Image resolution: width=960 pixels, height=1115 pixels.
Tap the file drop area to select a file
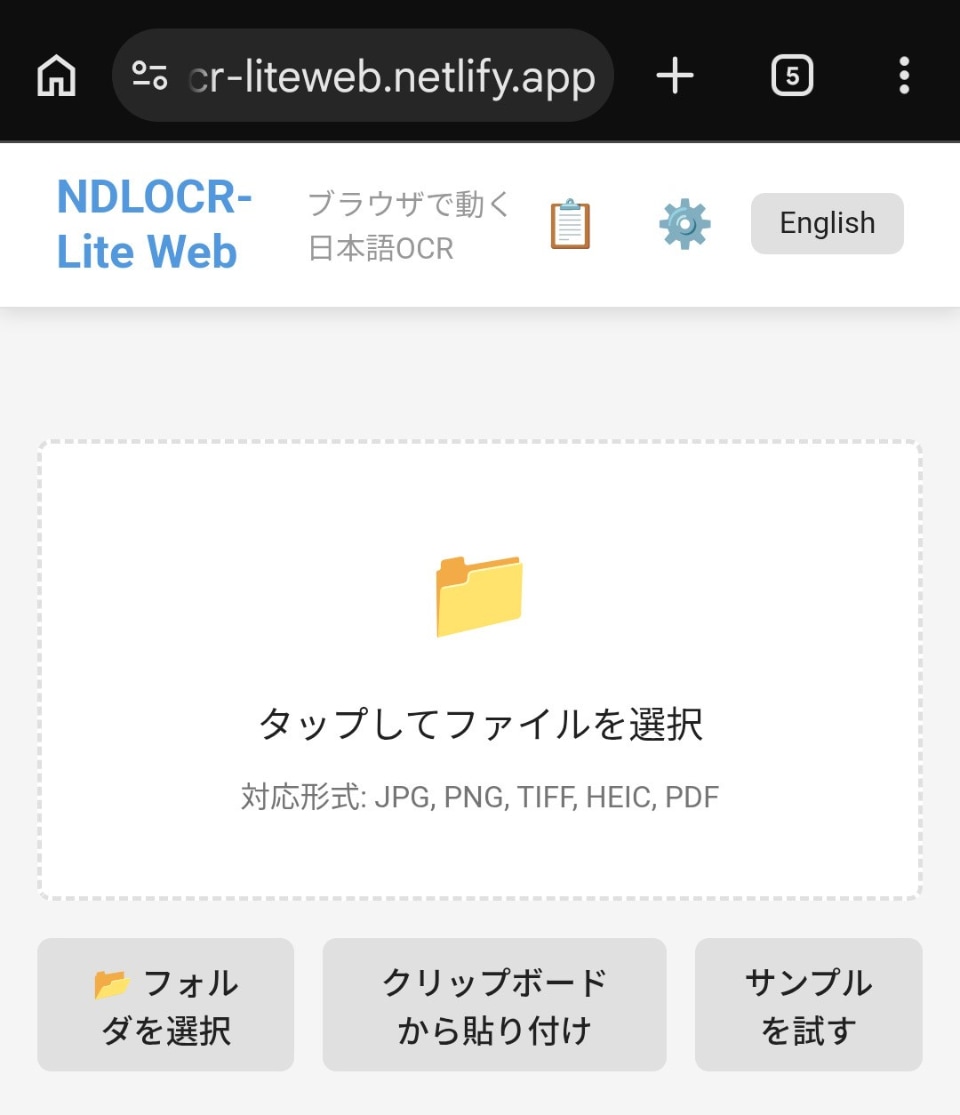pyautogui.click(x=480, y=670)
